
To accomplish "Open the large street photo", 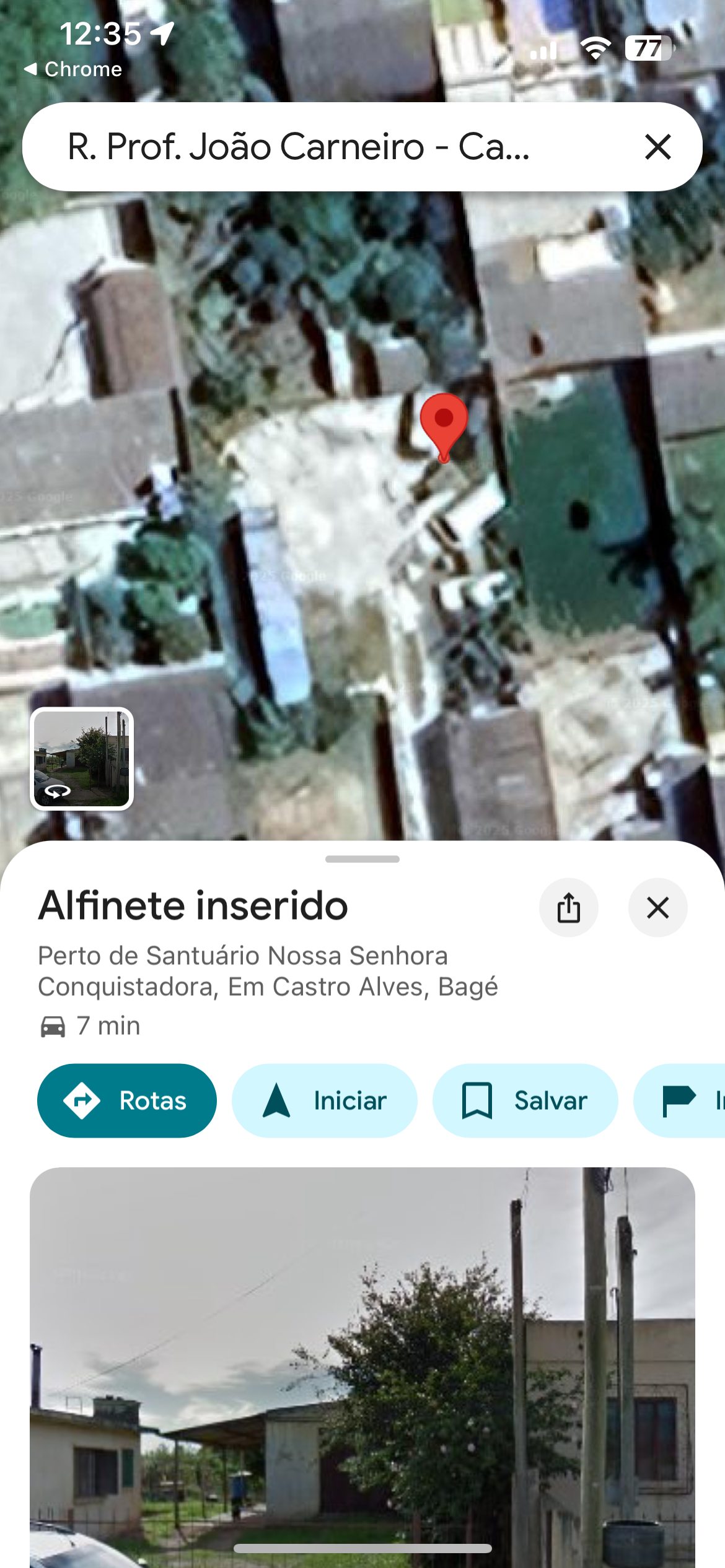I will click(362, 1362).
